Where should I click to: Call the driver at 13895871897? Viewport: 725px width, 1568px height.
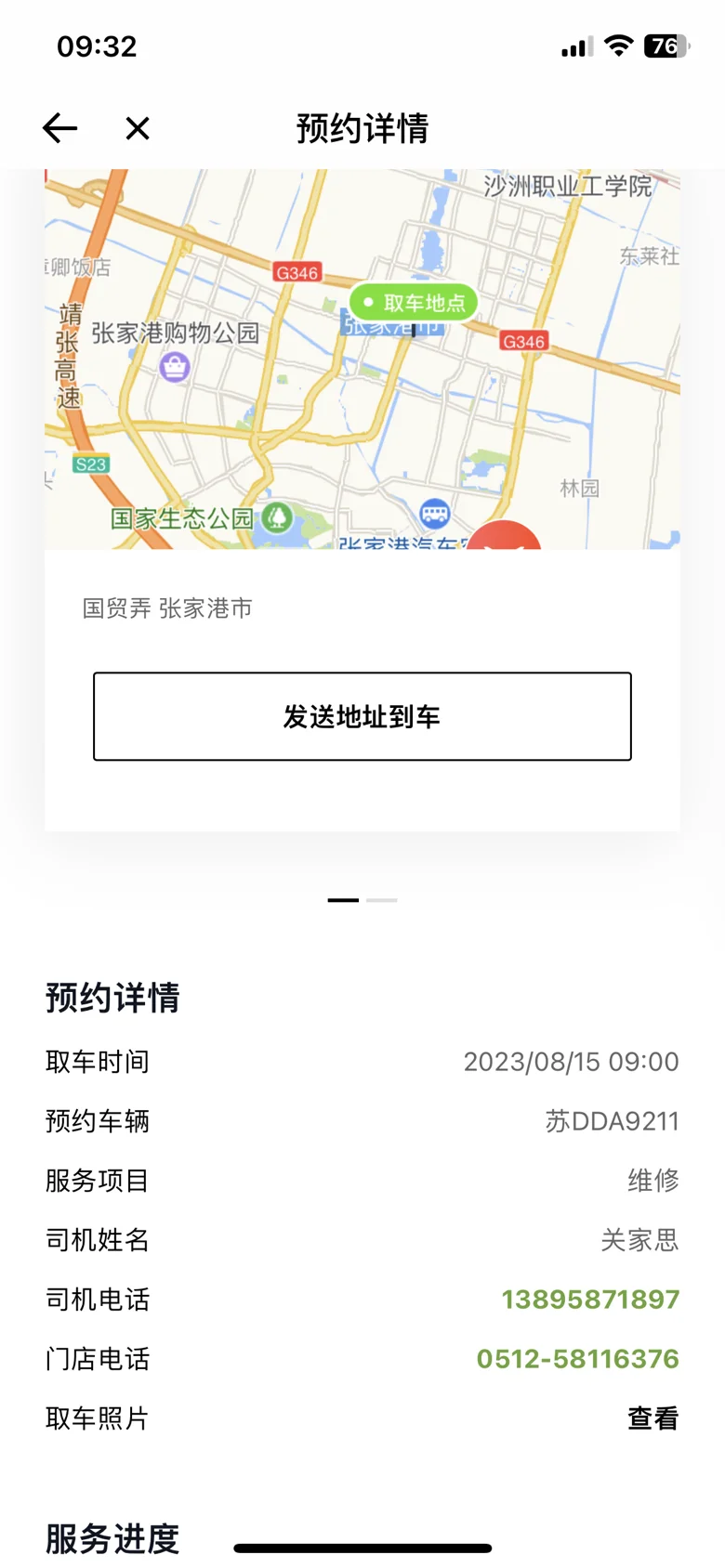(x=590, y=1299)
